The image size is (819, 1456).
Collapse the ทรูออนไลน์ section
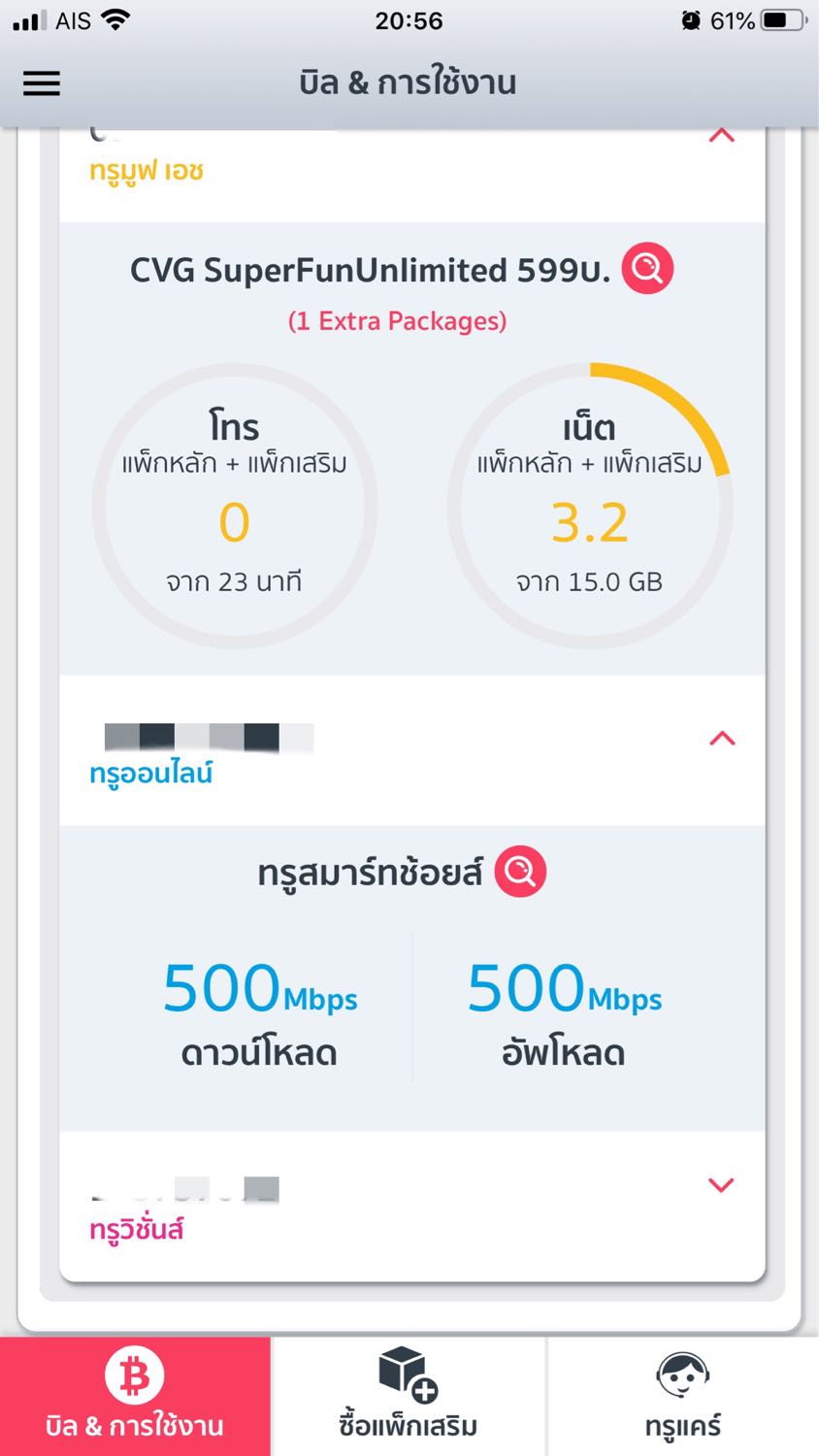point(722,739)
